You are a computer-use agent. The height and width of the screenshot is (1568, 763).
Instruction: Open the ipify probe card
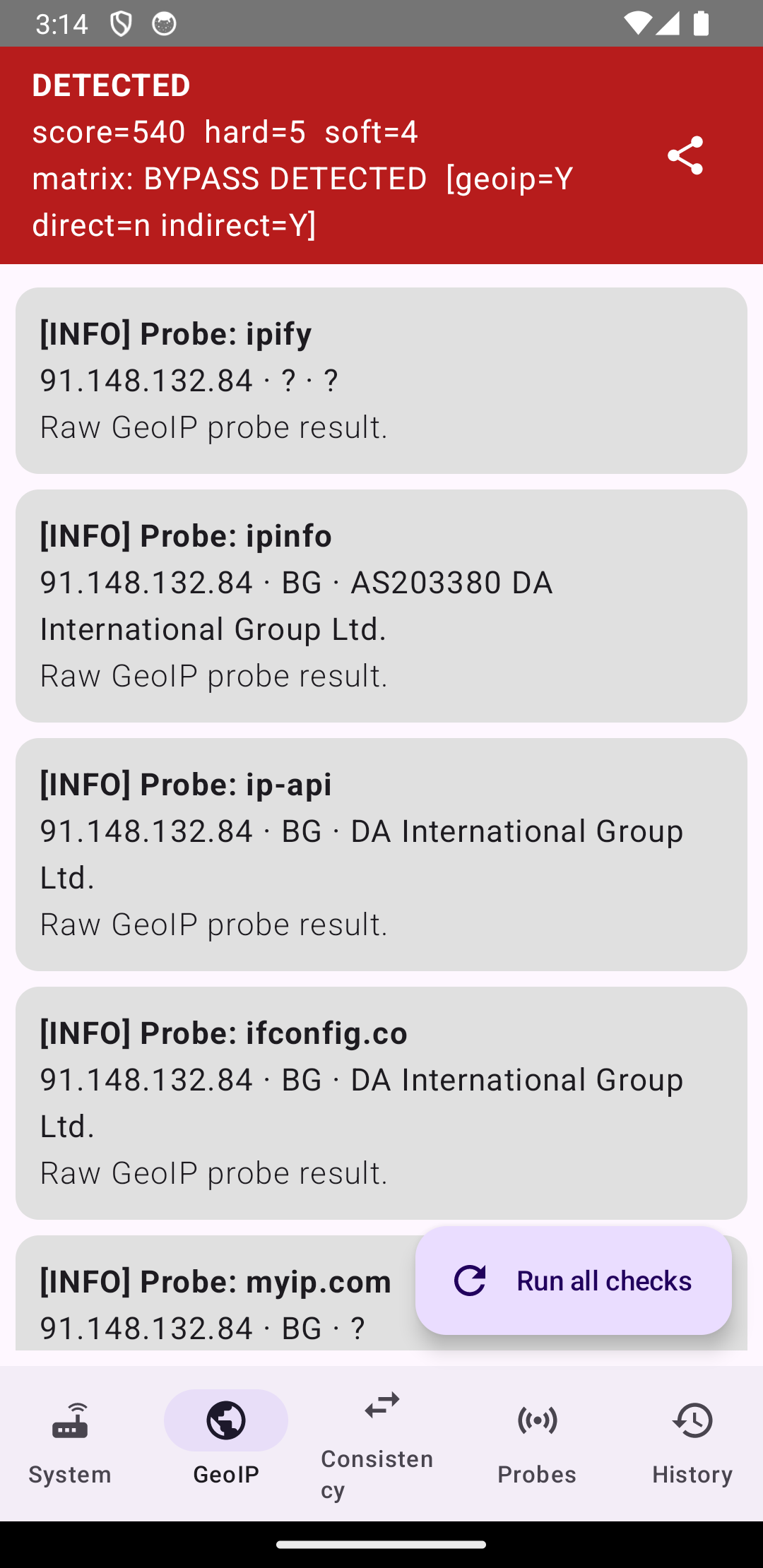point(381,378)
